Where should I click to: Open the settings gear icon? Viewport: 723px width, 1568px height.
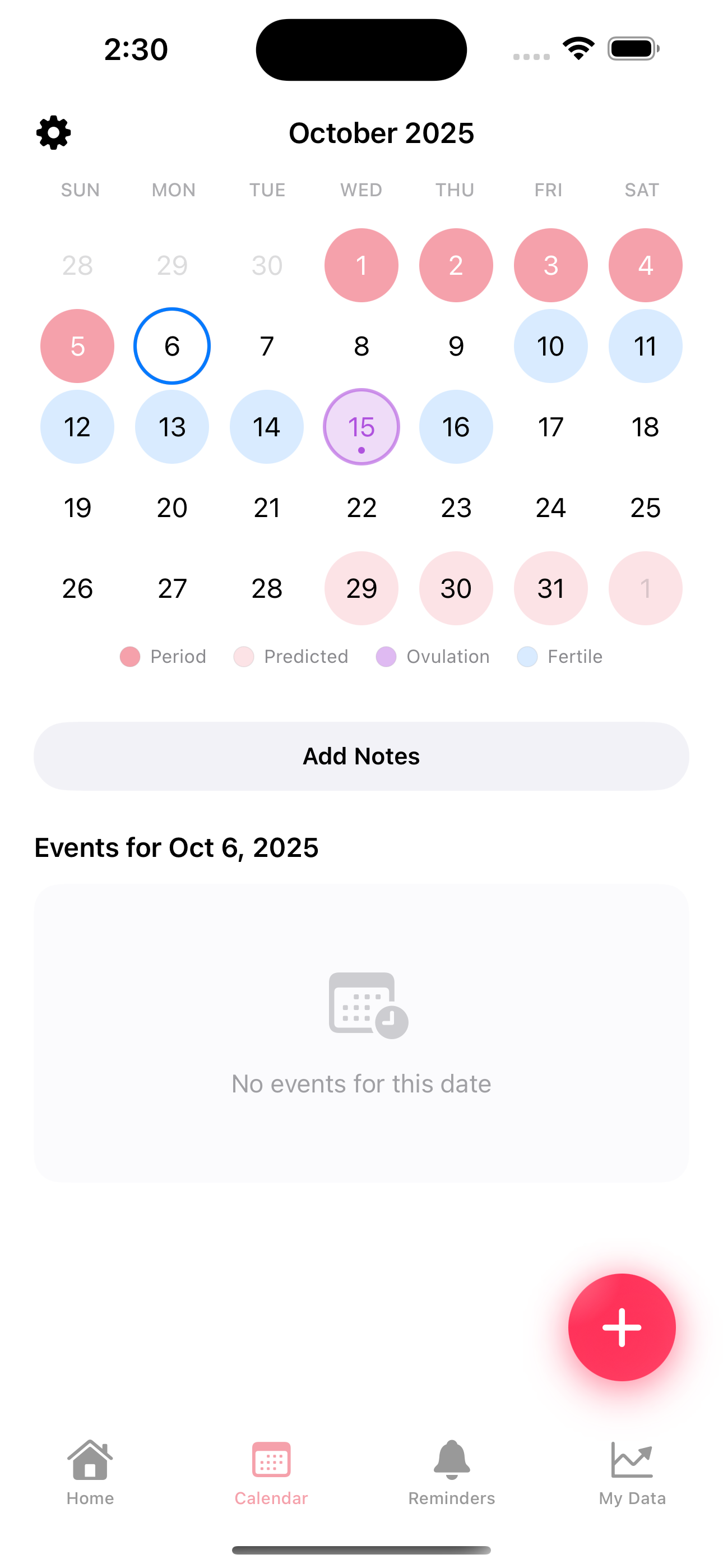(x=54, y=133)
